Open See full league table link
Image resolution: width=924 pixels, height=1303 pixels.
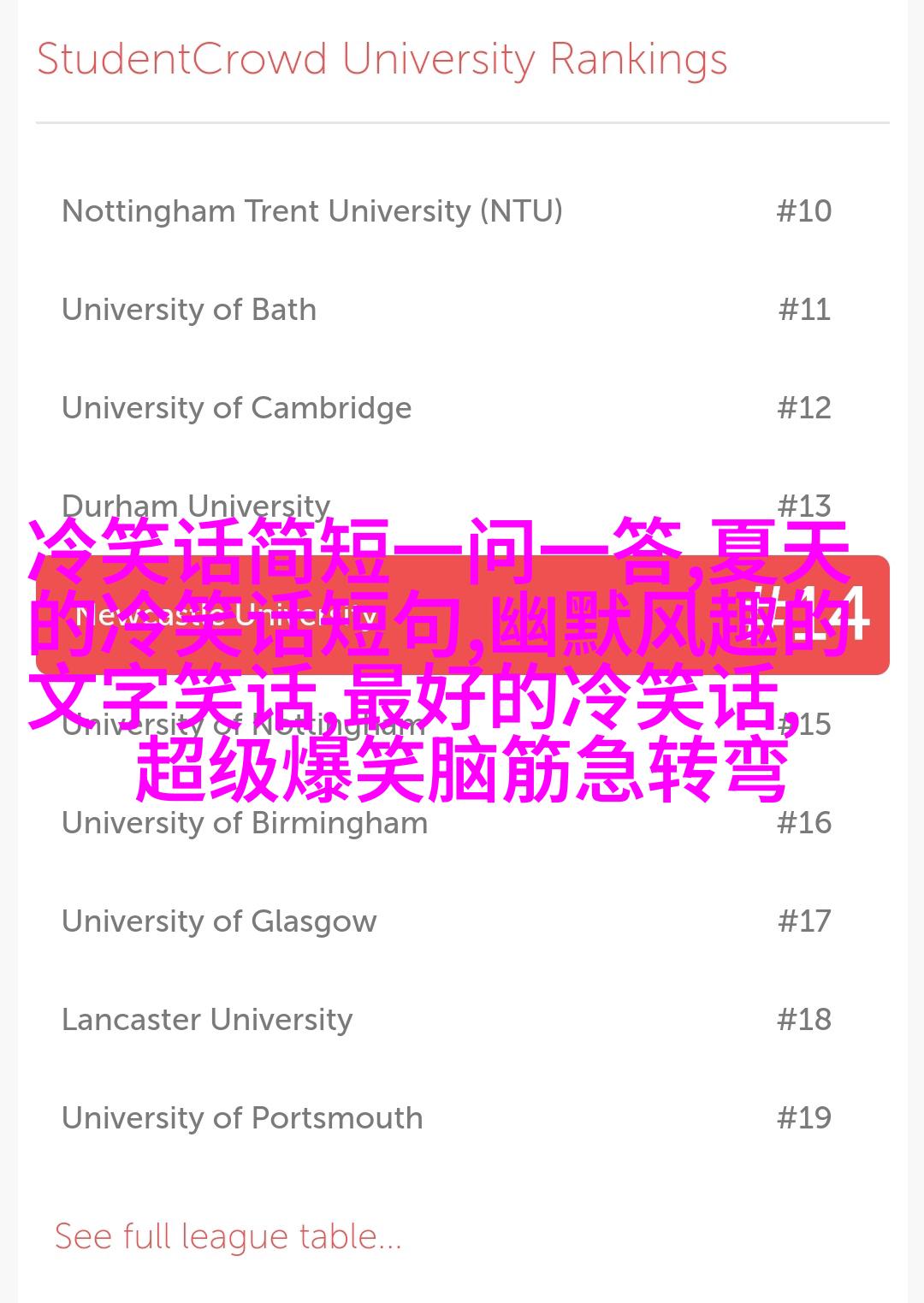point(228,1237)
